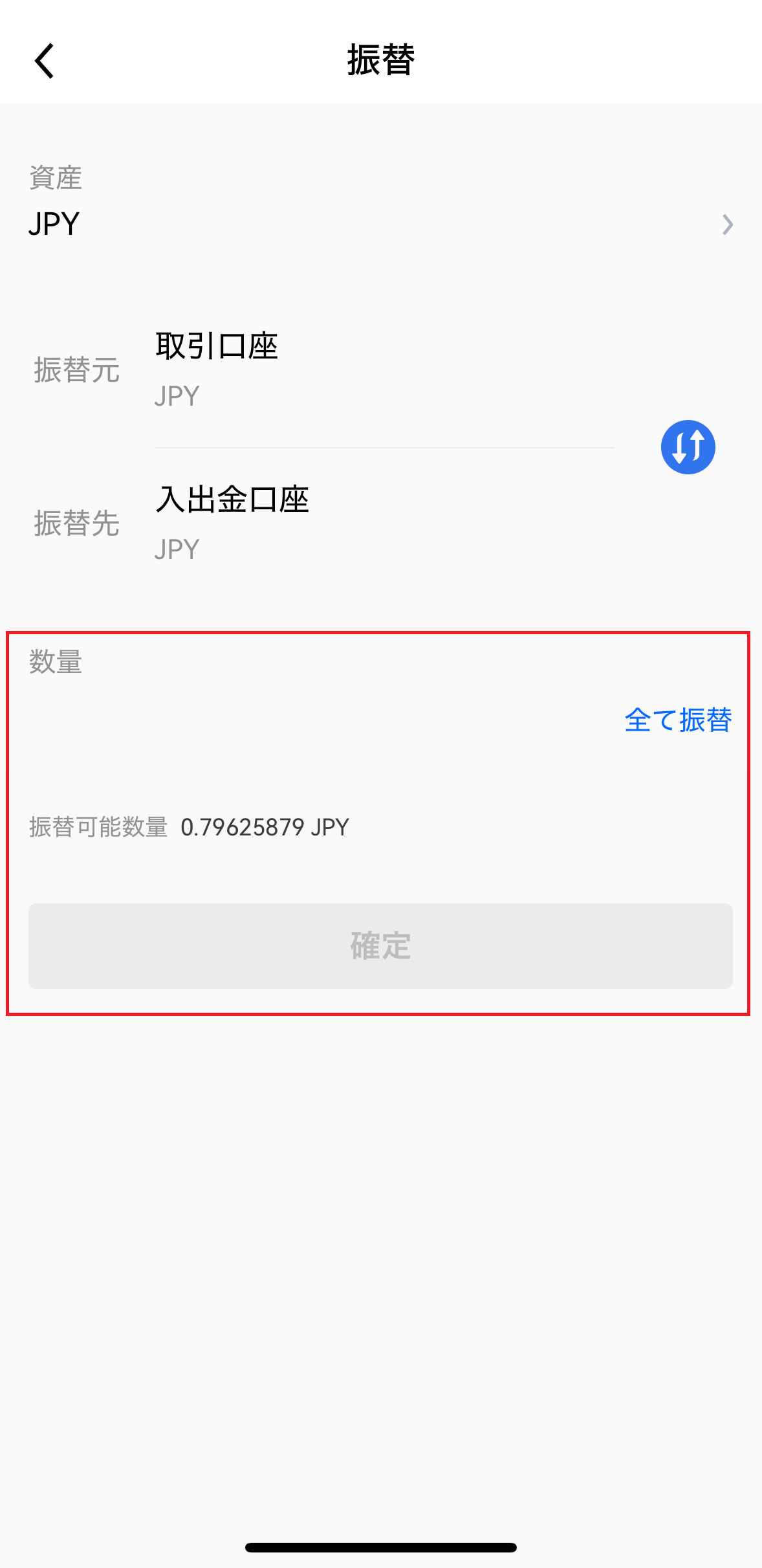Open the JPY asset selector
Image resolution: width=762 pixels, height=1568 pixels.
381,224
